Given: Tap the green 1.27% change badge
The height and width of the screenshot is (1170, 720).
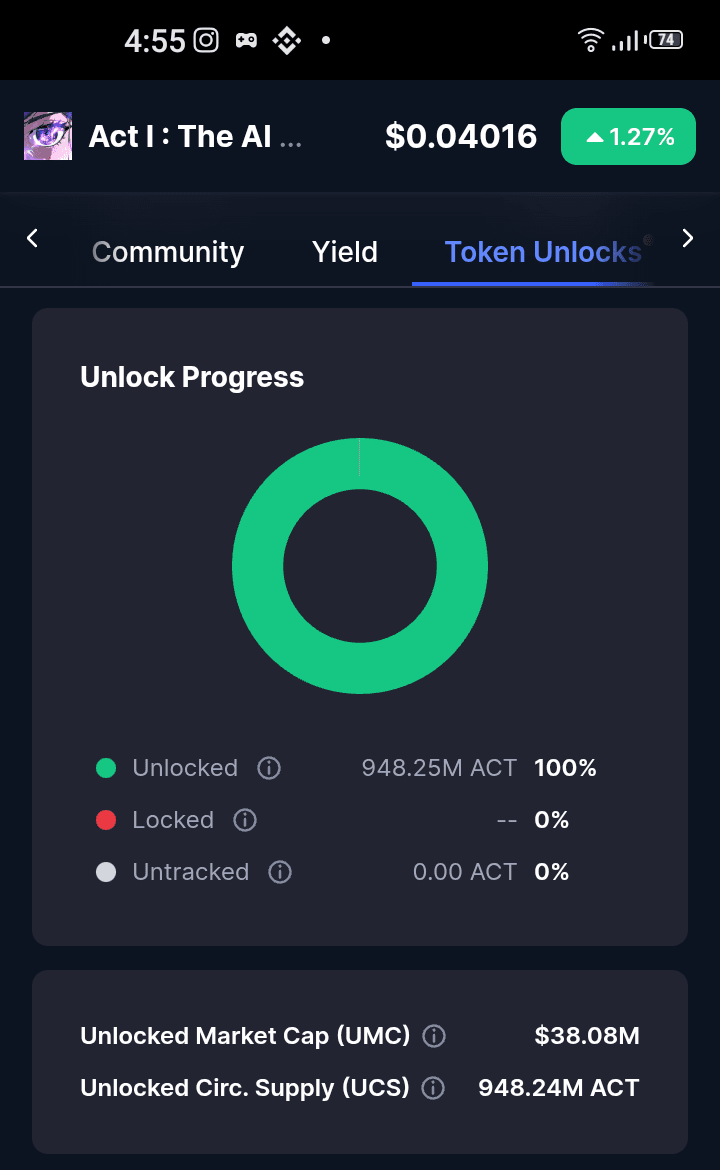Looking at the screenshot, I should pos(628,137).
